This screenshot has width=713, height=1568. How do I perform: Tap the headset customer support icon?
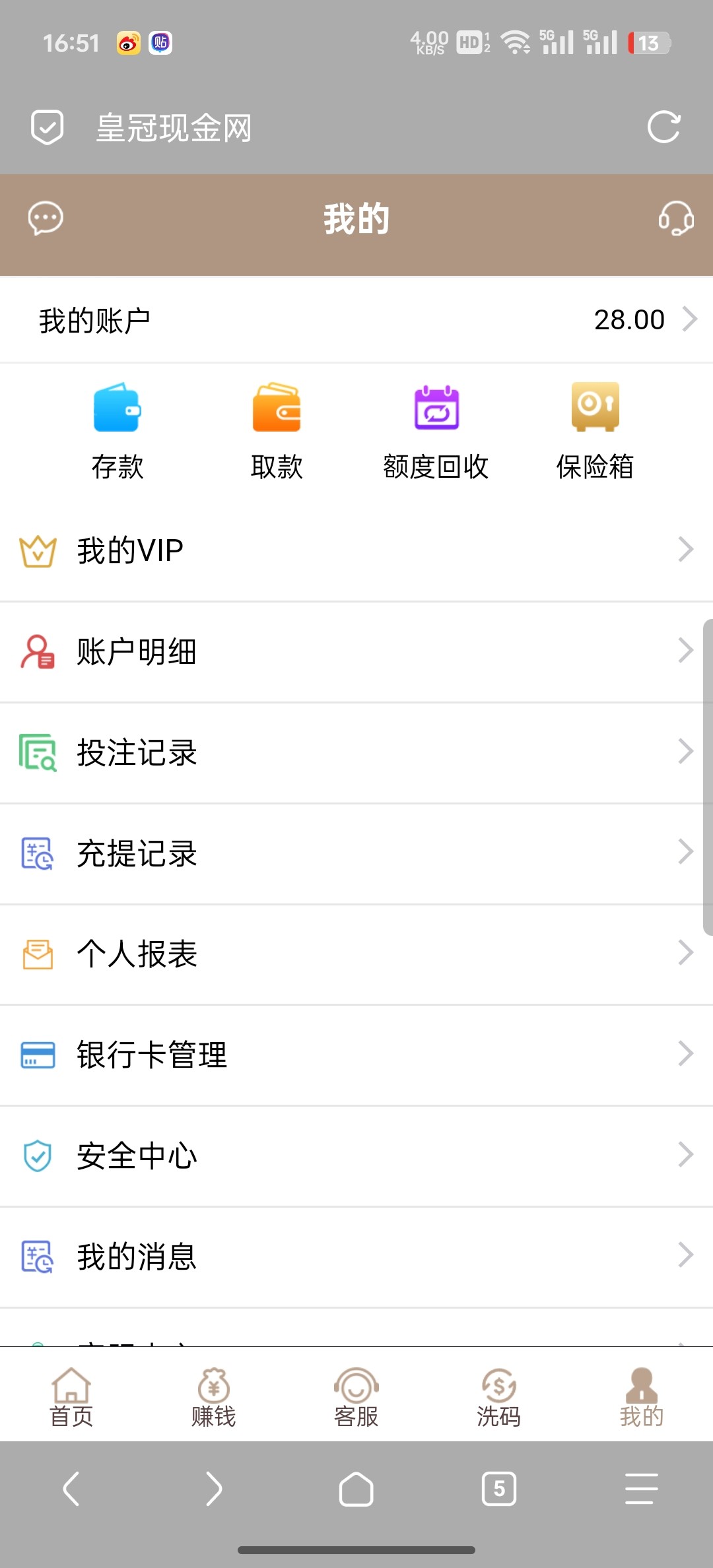pos(676,218)
